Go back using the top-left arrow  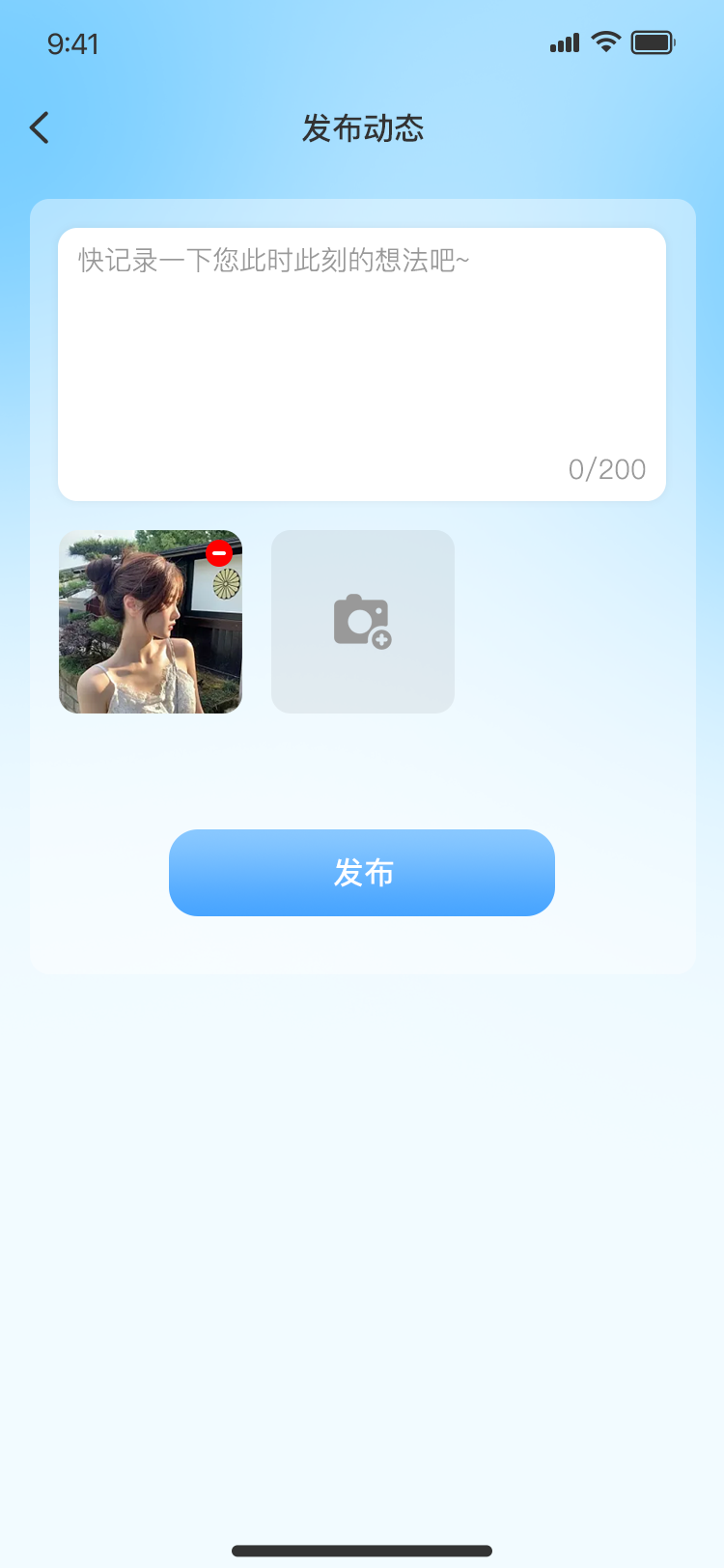coord(40,127)
